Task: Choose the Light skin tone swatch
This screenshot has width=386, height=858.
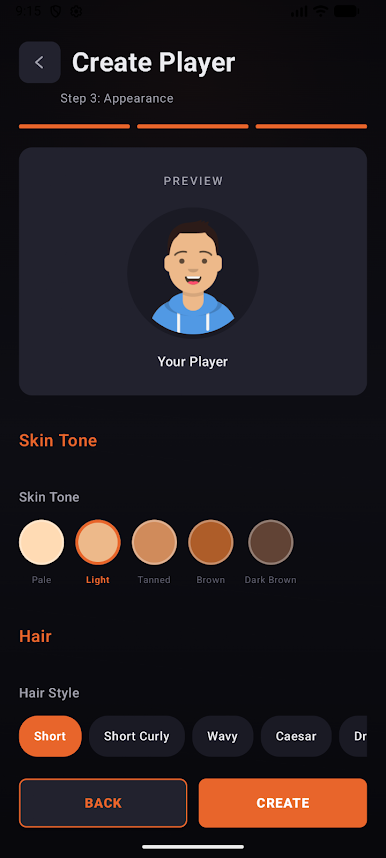Action: [98, 542]
